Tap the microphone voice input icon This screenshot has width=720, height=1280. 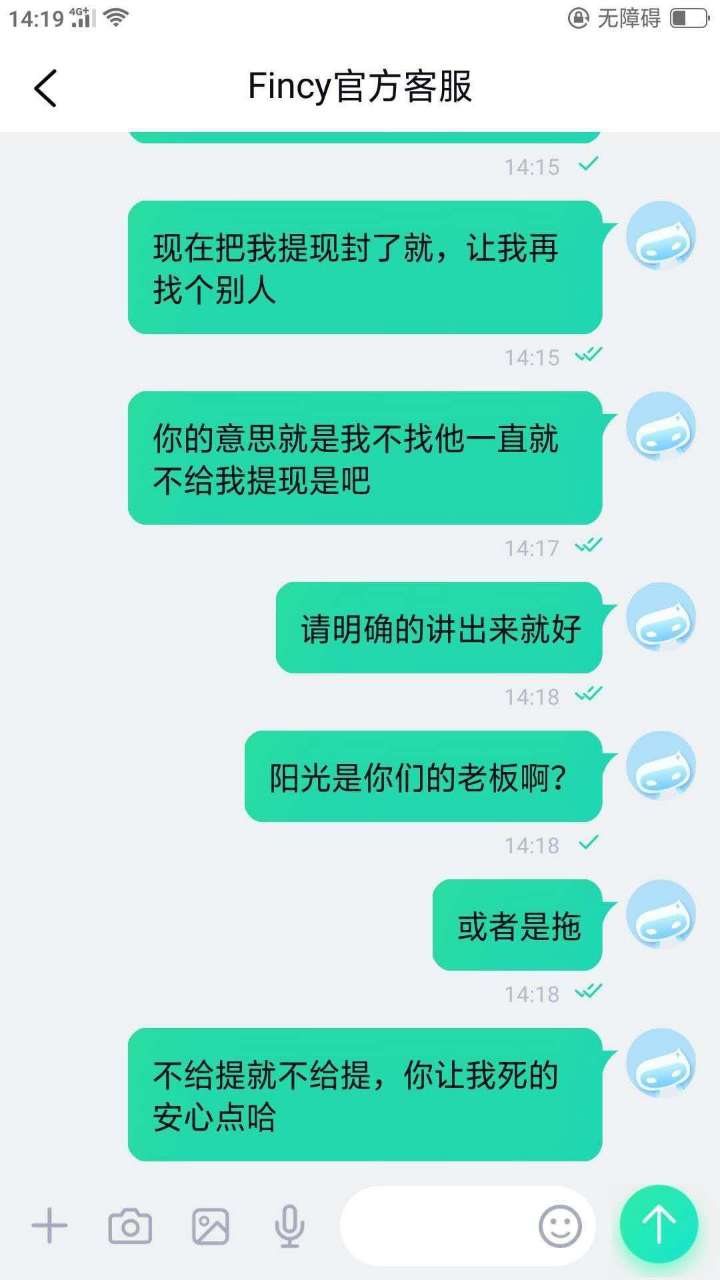coord(290,1225)
